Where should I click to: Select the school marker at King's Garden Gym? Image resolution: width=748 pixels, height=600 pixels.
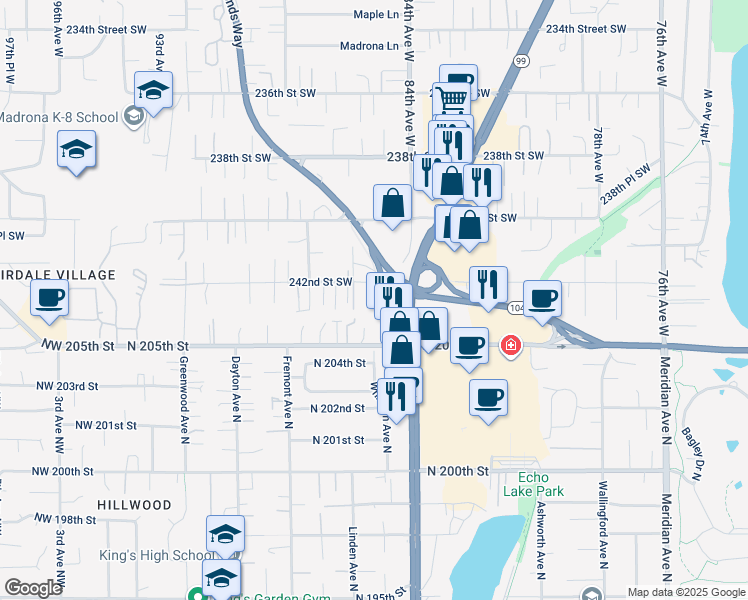(x=221, y=577)
